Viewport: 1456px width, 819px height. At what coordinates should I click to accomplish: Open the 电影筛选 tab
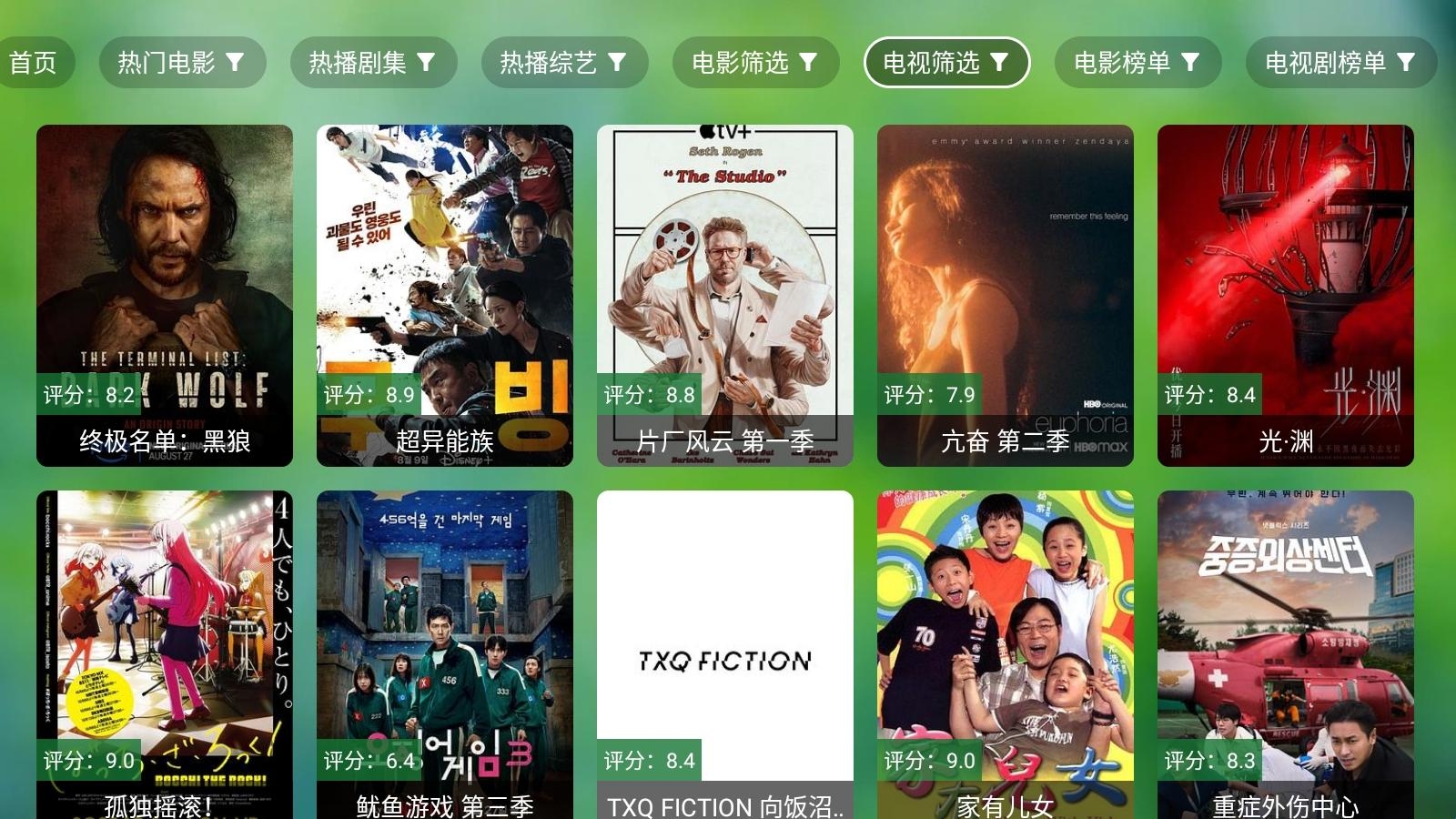tap(755, 62)
